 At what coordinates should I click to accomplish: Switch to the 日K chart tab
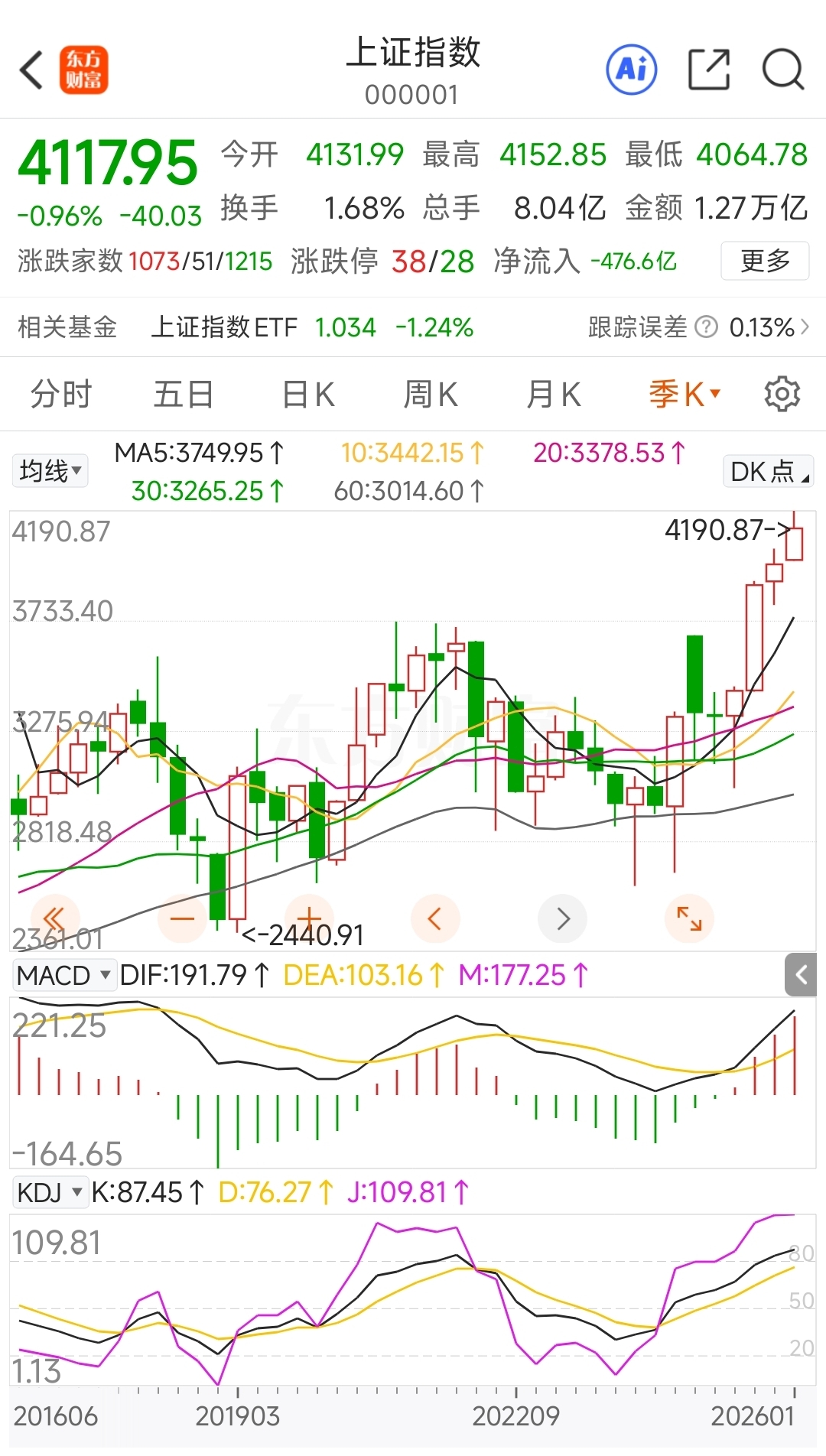click(308, 395)
